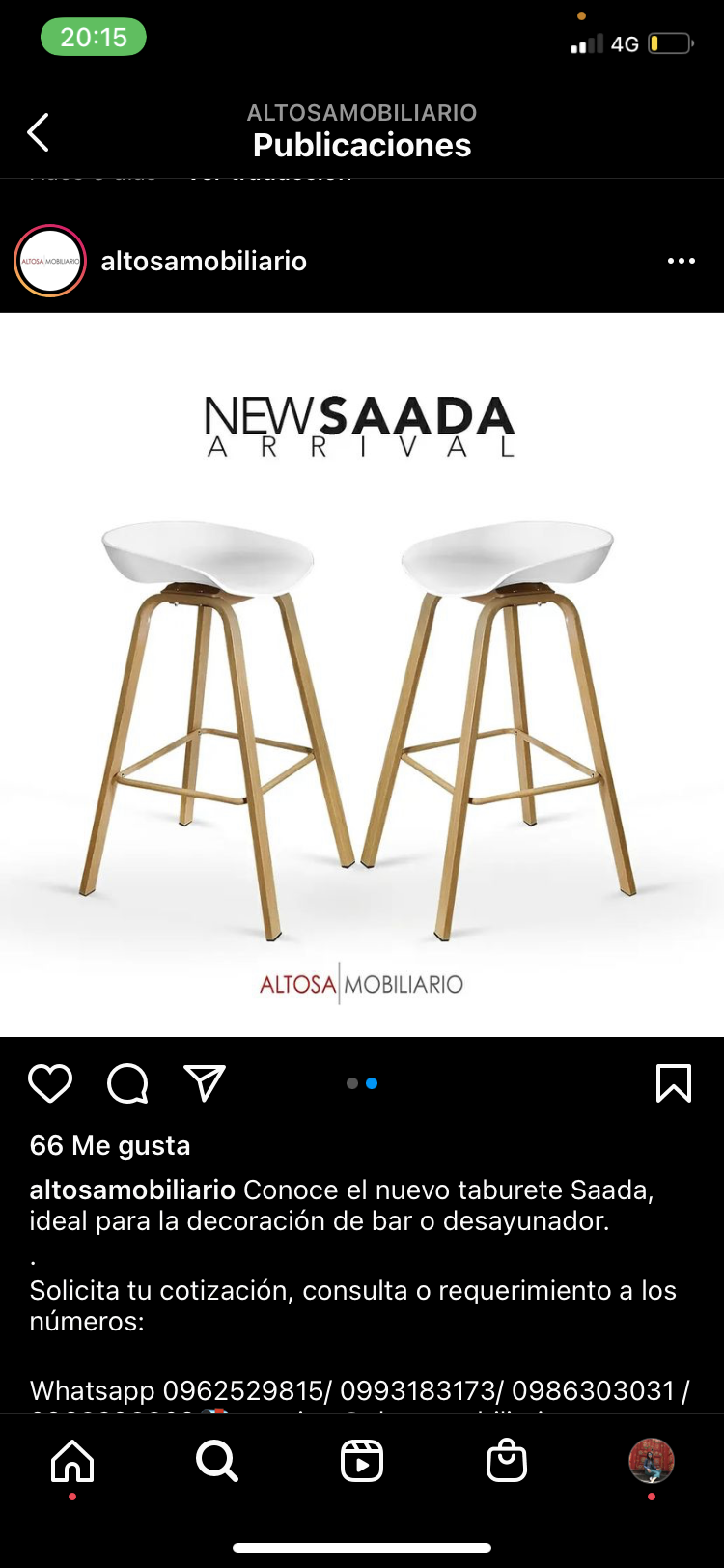The width and height of the screenshot is (724, 1568).
Task: View the 66 Me gusta likes list
Action: 110,1145
